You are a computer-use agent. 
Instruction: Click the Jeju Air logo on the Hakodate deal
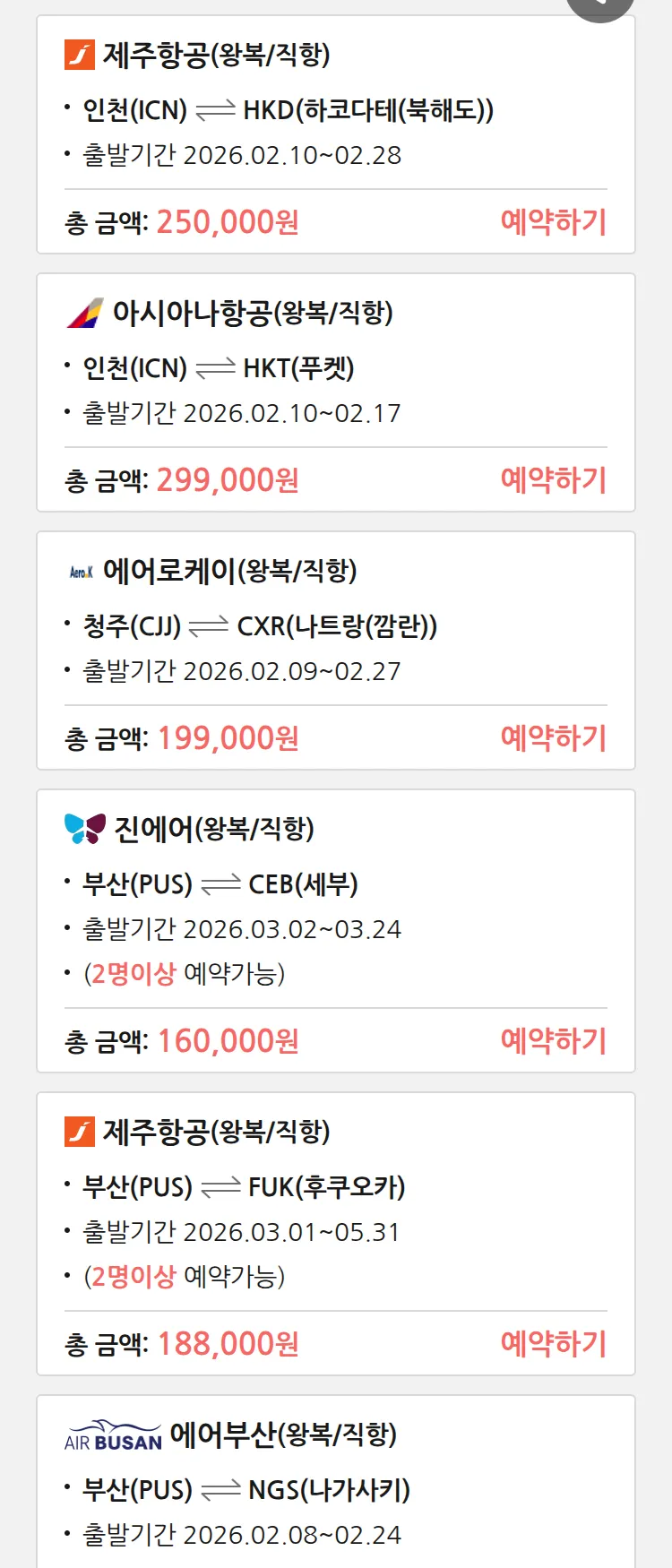click(79, 54)
